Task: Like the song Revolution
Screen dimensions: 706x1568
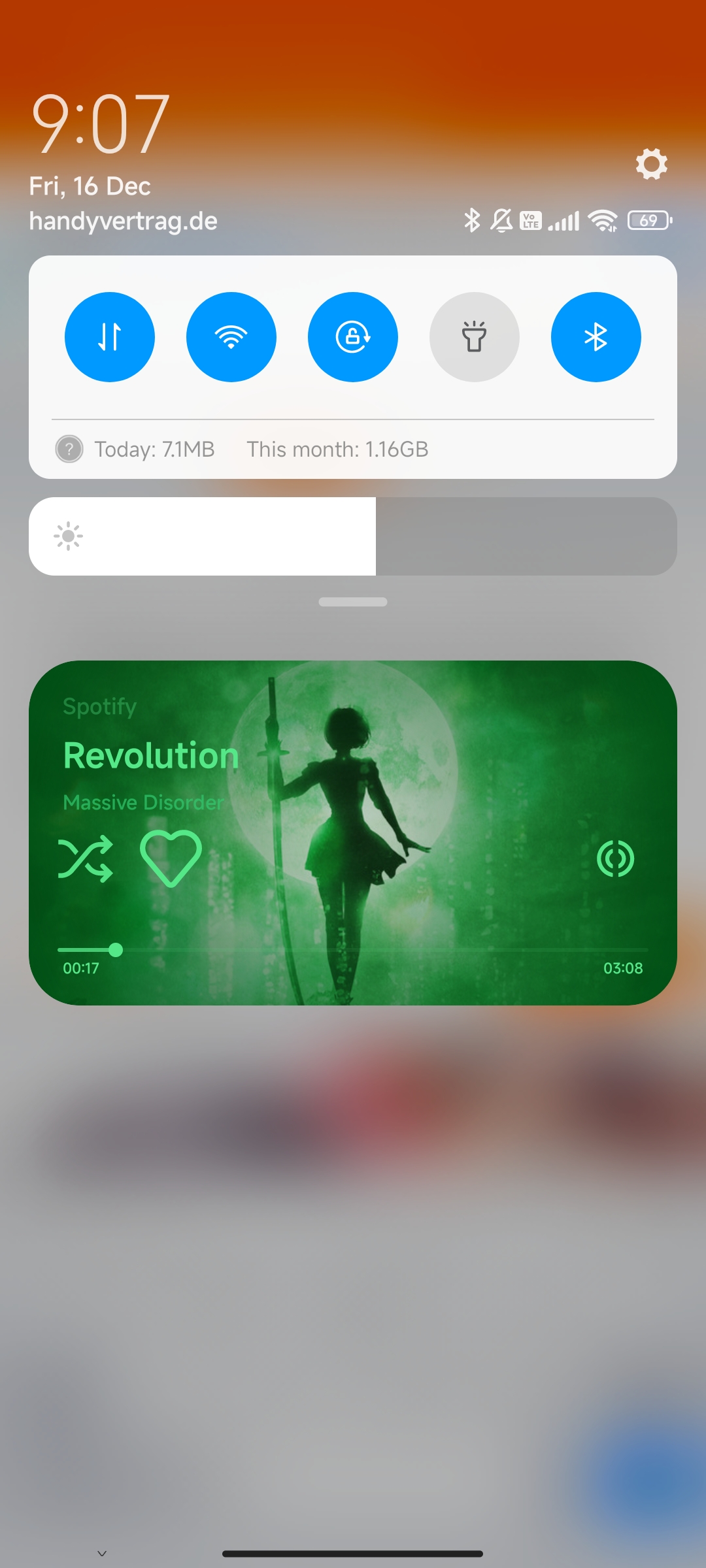Action: (x=171, y=858)
